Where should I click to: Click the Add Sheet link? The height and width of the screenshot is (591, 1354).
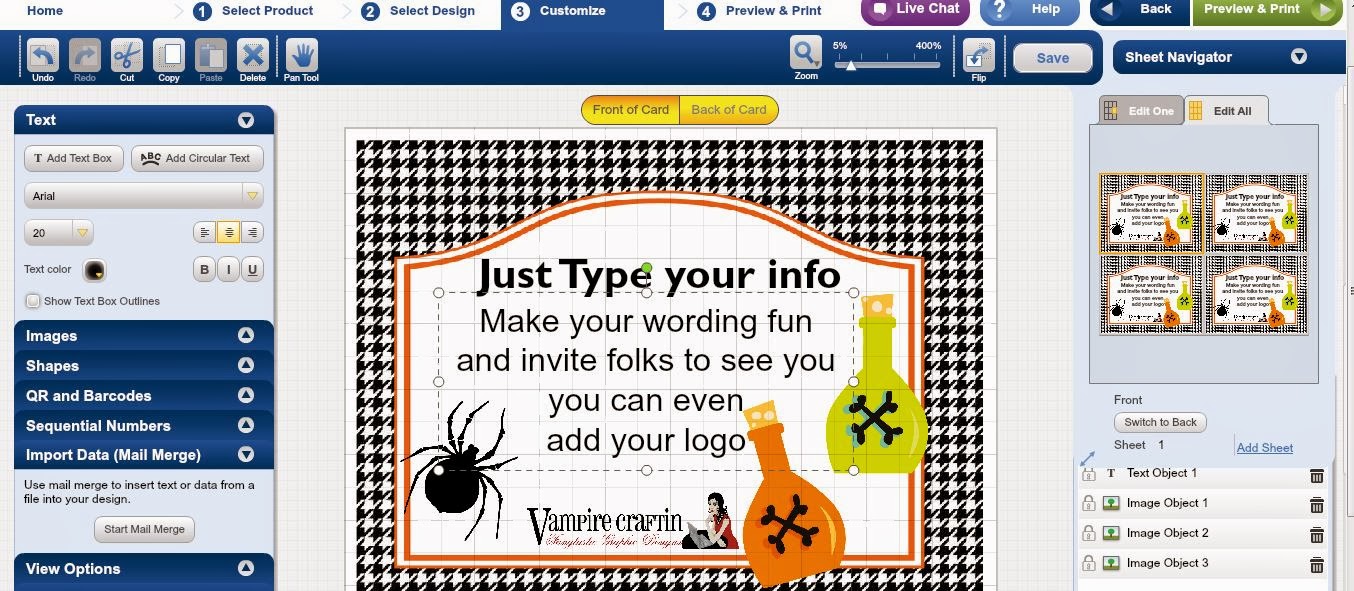click(1264, 448)
